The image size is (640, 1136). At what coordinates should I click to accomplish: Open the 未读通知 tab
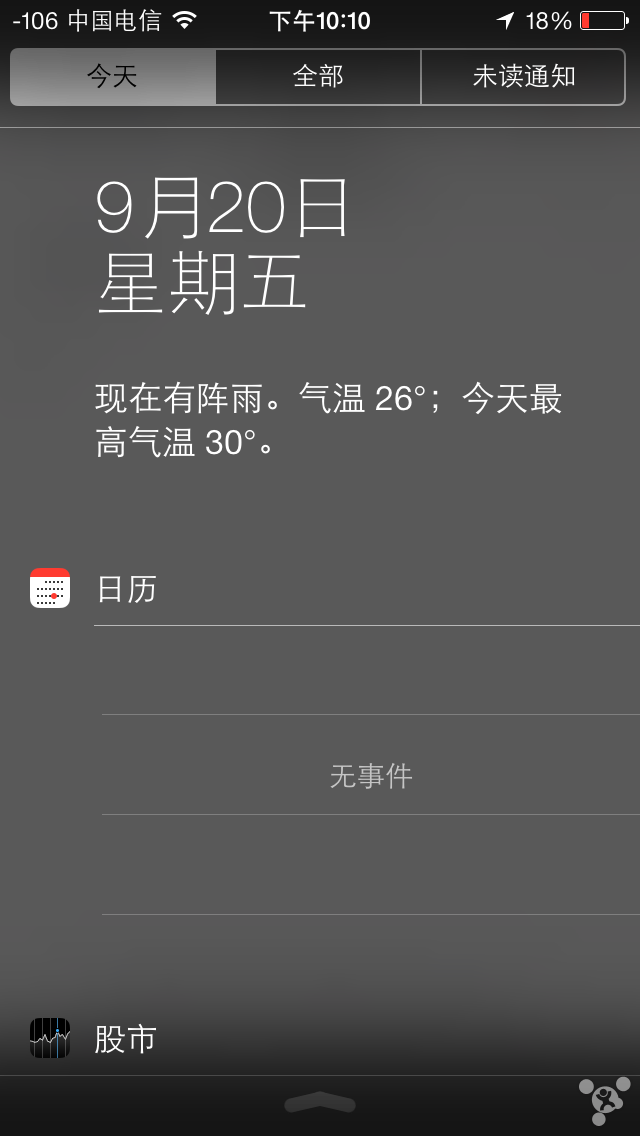tap(523, 77)
